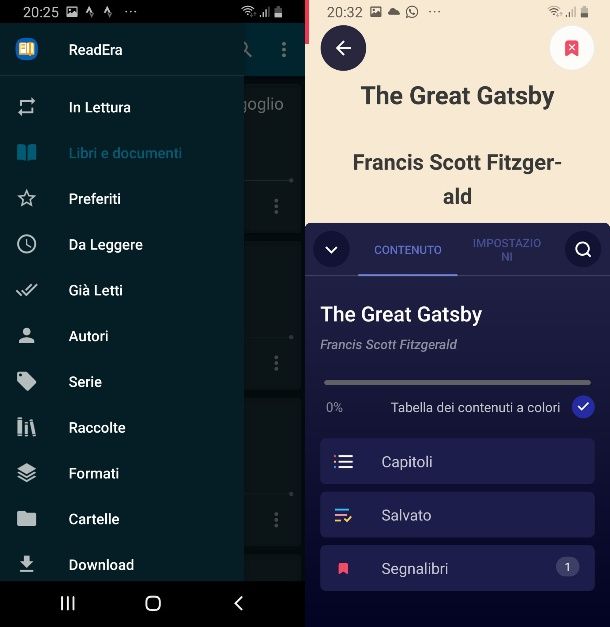Screen dimensions: 610x627
Task: Open the Download folder
Action: click(x=101, y=565)
